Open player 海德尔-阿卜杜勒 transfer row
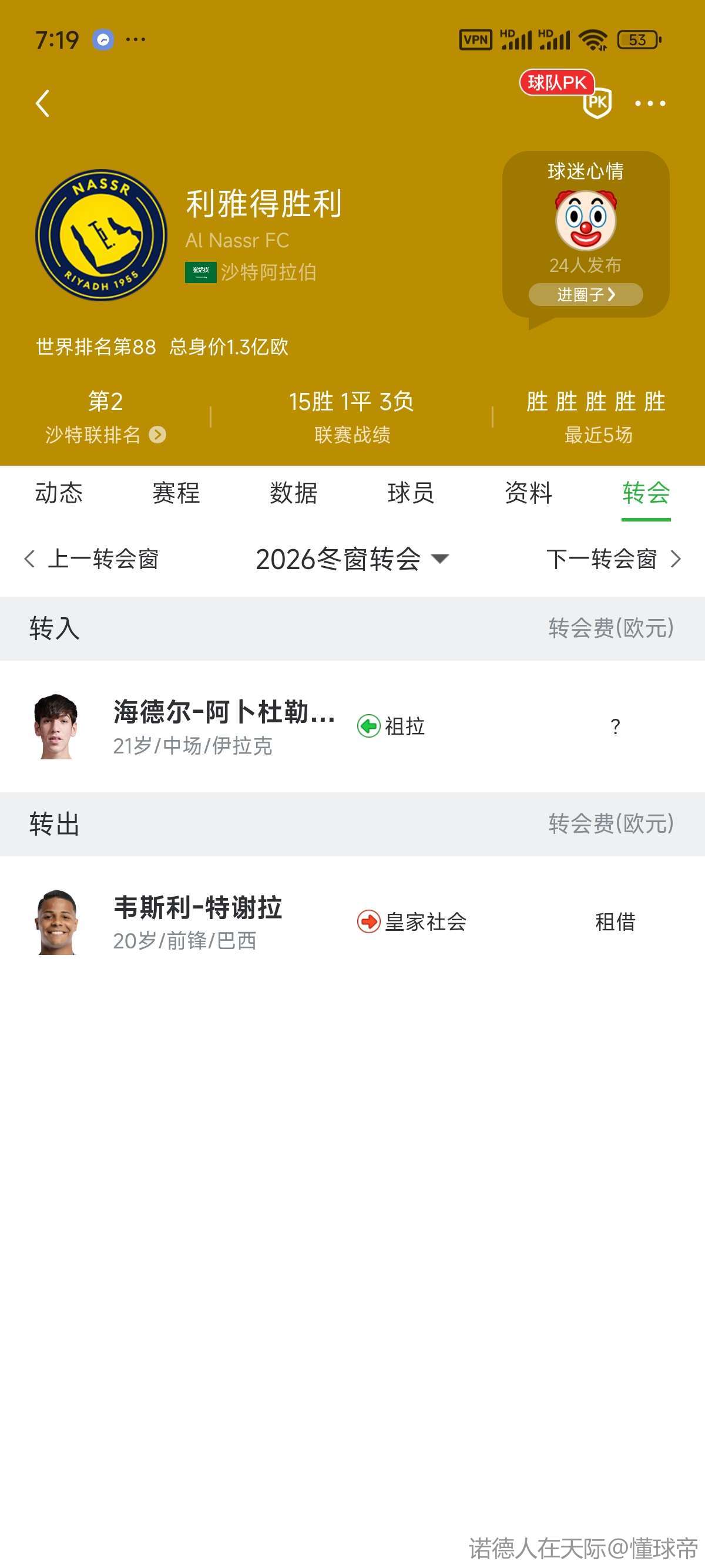 [224, 726]
